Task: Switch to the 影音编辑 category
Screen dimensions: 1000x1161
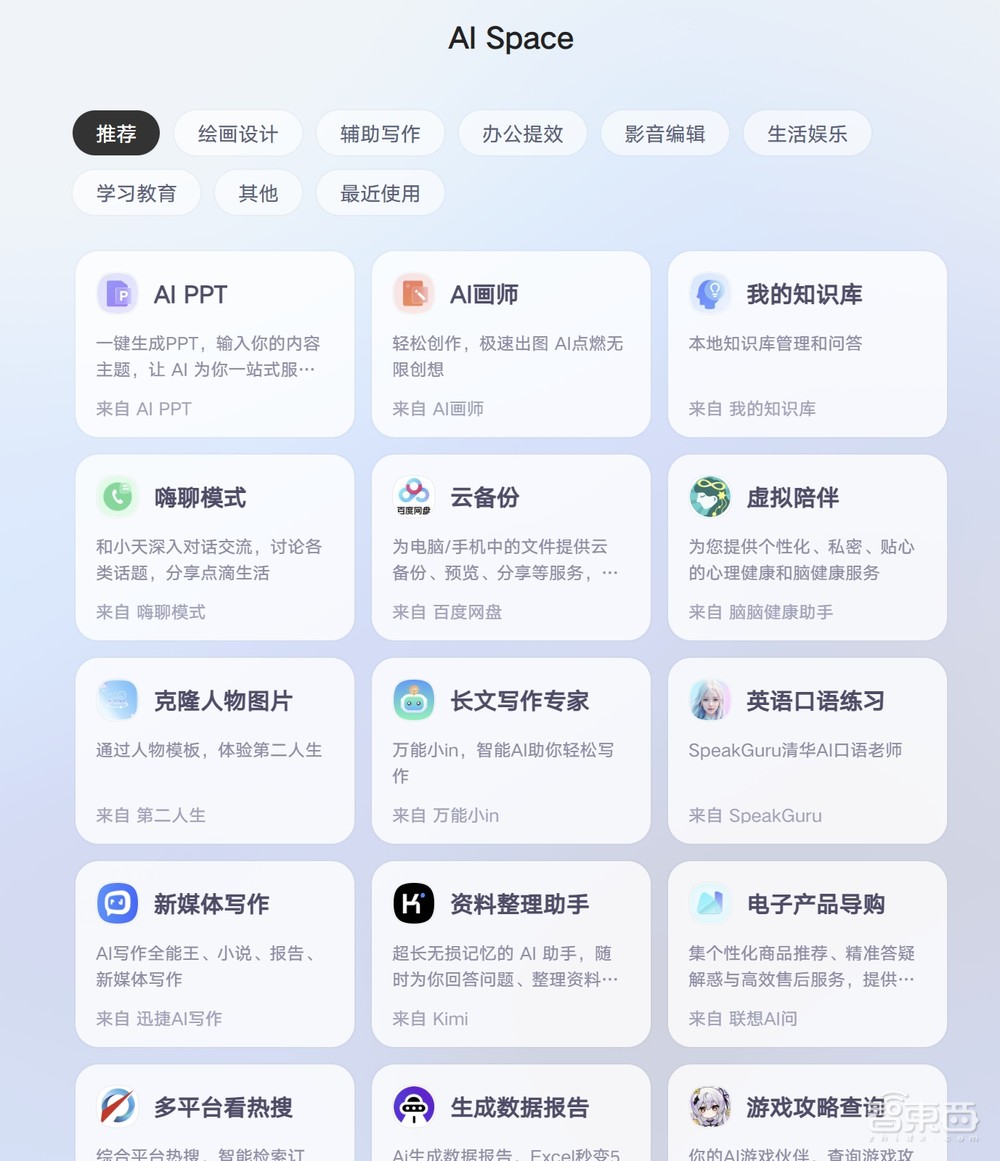Action: click(664, 133)
